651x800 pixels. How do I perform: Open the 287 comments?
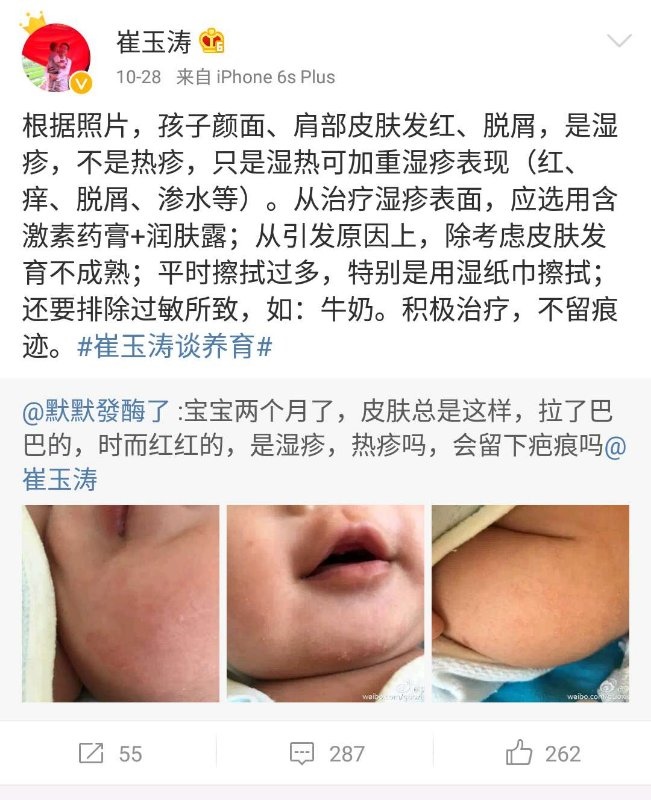pos(326,753)
